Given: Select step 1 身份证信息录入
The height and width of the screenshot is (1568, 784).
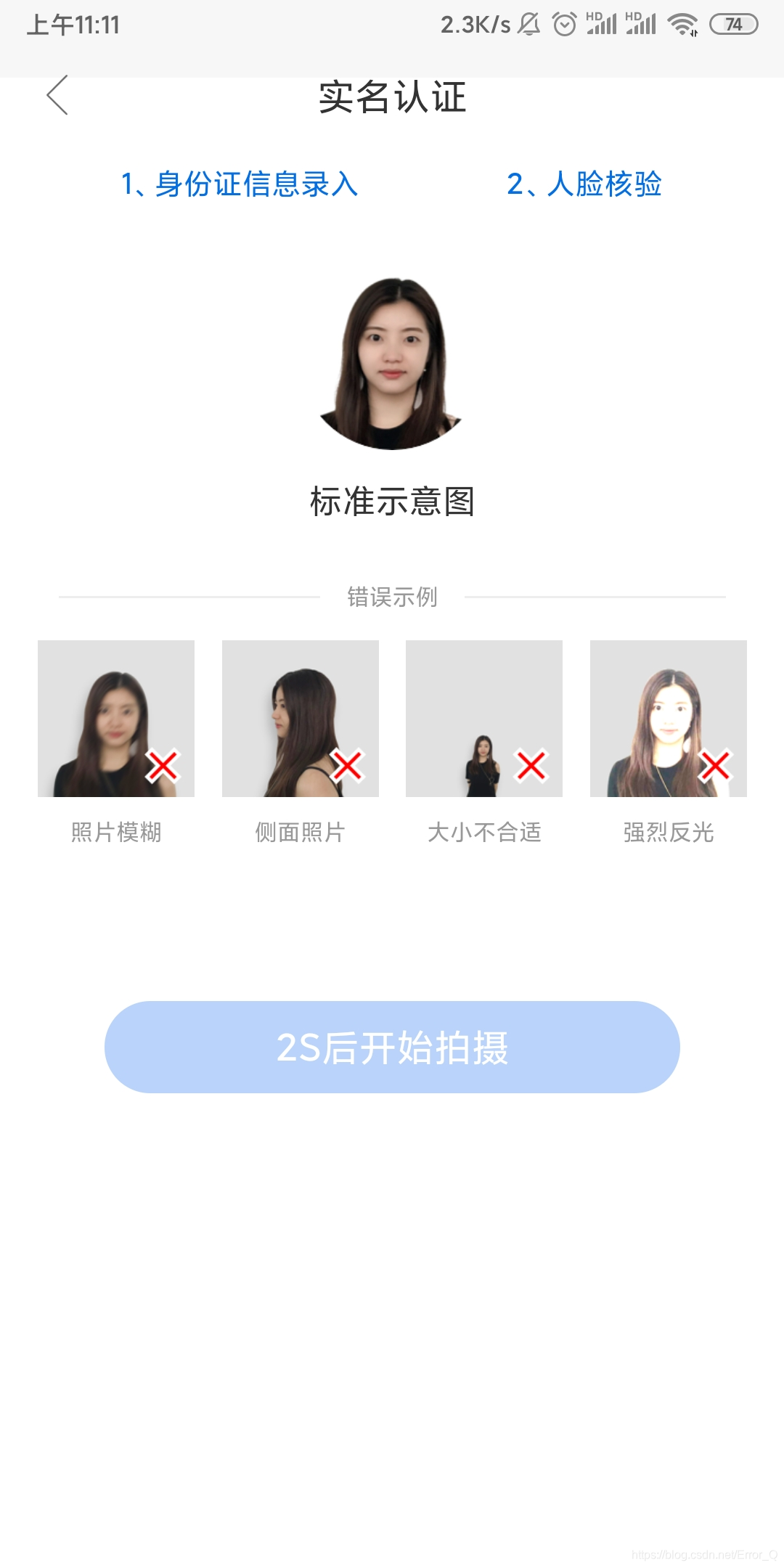Looking at the screenshot, I should [x=240, y=184].
